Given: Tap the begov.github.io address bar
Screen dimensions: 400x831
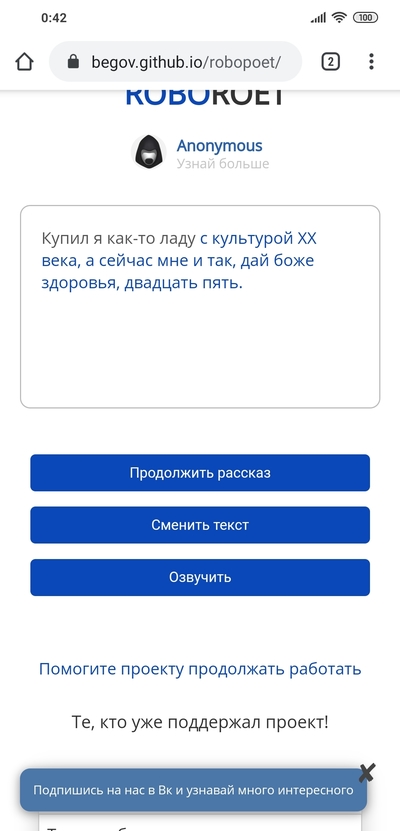Looking at the screenshot, I should 175,62.
